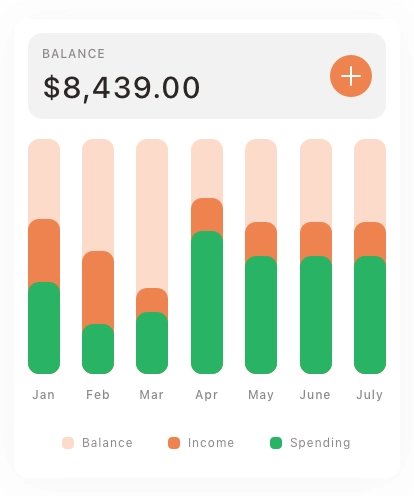Tap the orange plus button beside the balance
414x496 pixels.
[351, 76]
